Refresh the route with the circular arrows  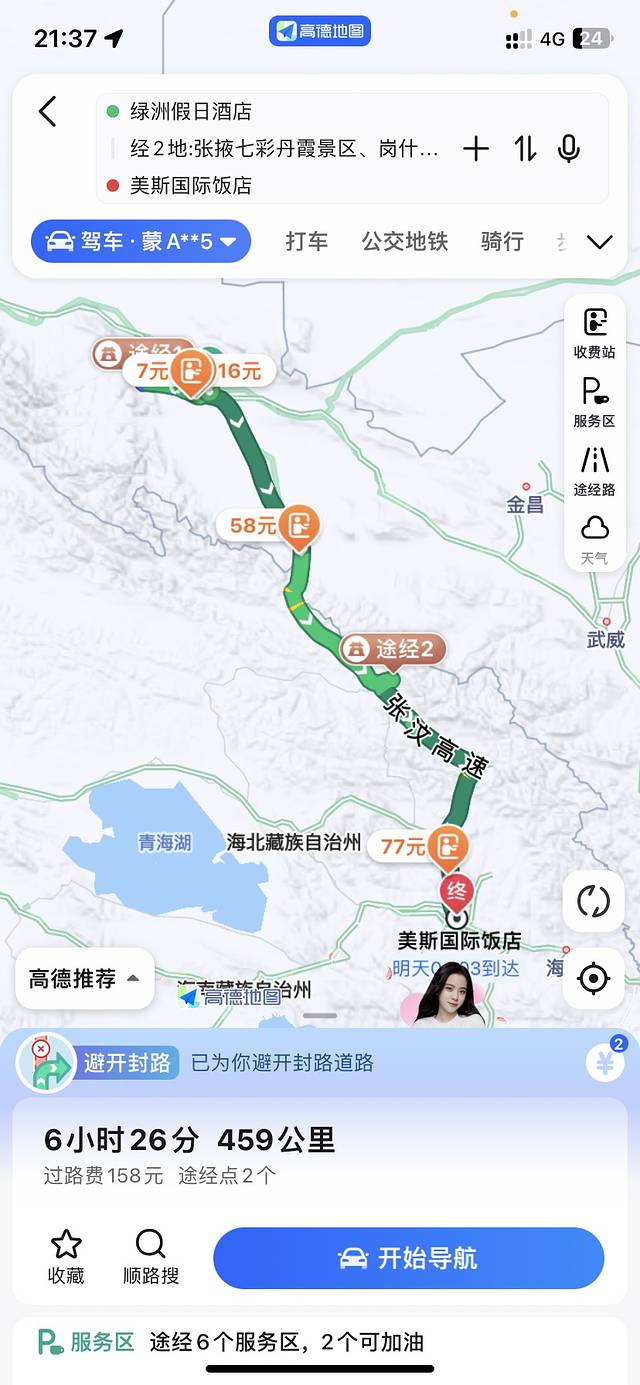click(x=593, y=901)
